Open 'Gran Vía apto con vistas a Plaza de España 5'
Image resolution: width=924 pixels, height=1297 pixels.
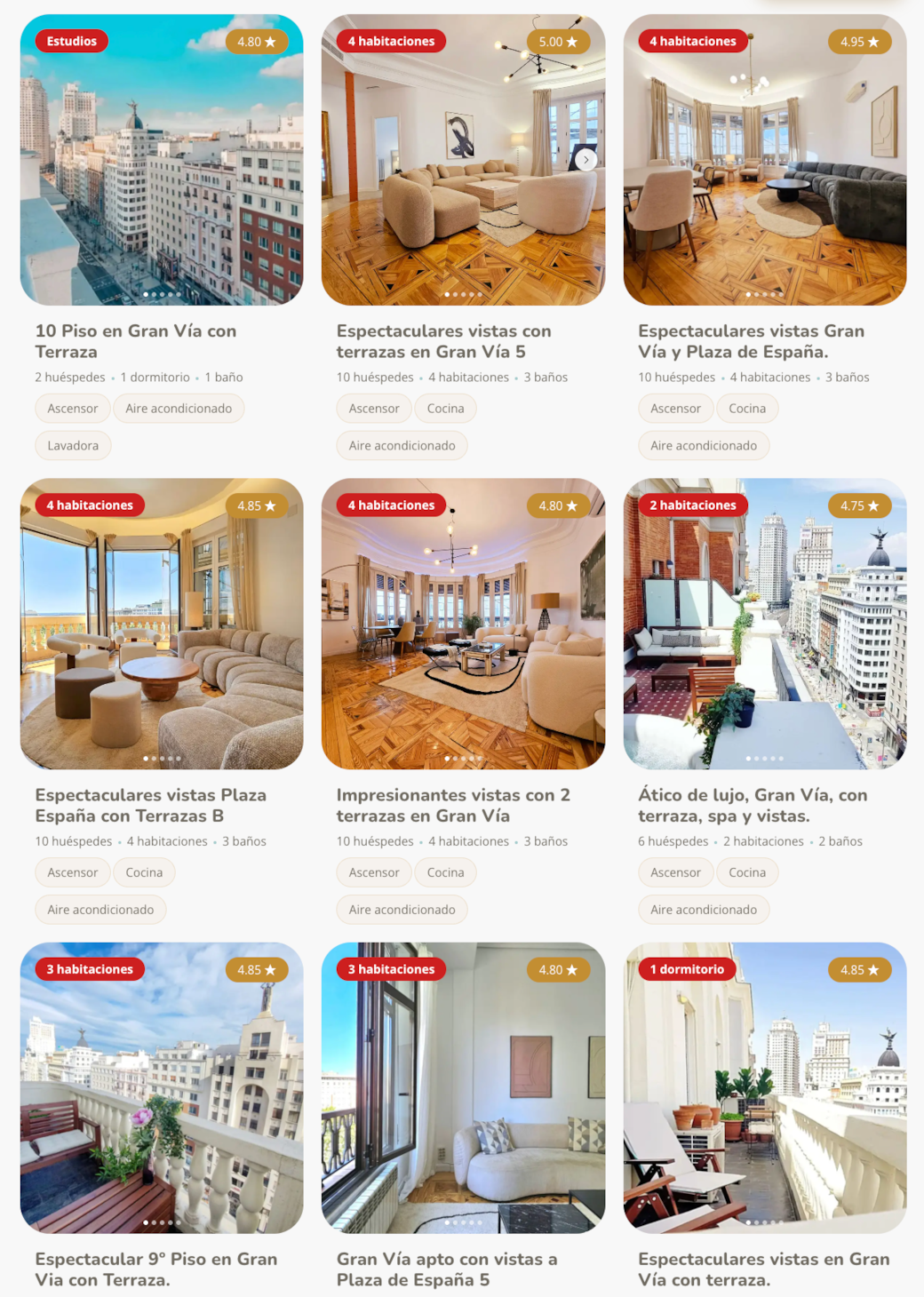(446, 1269)
